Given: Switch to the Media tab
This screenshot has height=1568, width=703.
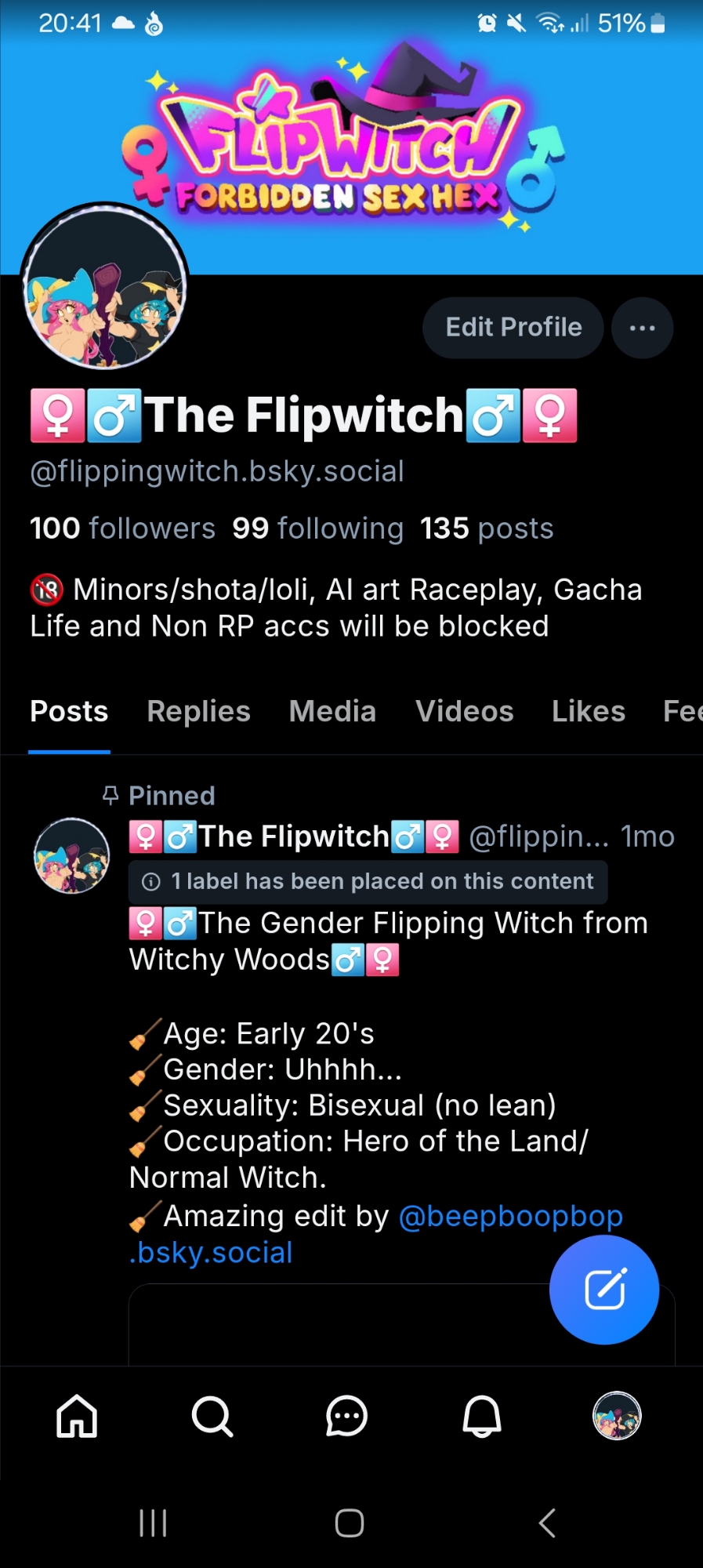Looking at the screenshot, I should (x=332, y=711).
